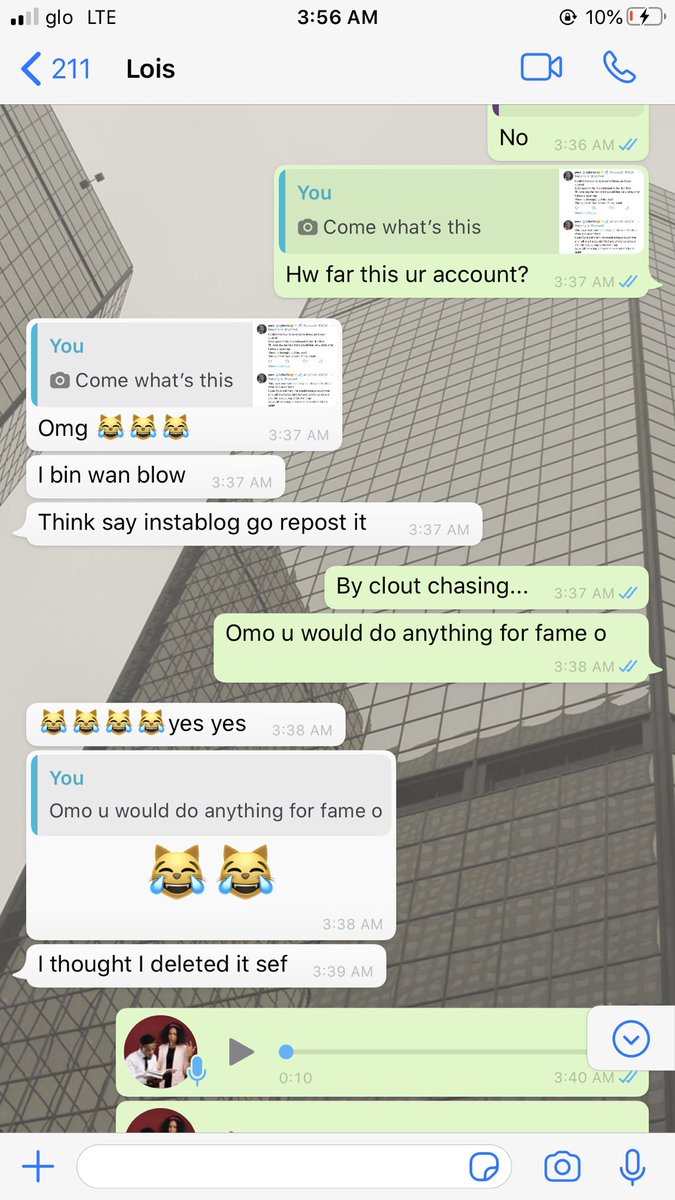Focus the message text field
The image size is (675, 1200).
click(x=270, y=1166)
